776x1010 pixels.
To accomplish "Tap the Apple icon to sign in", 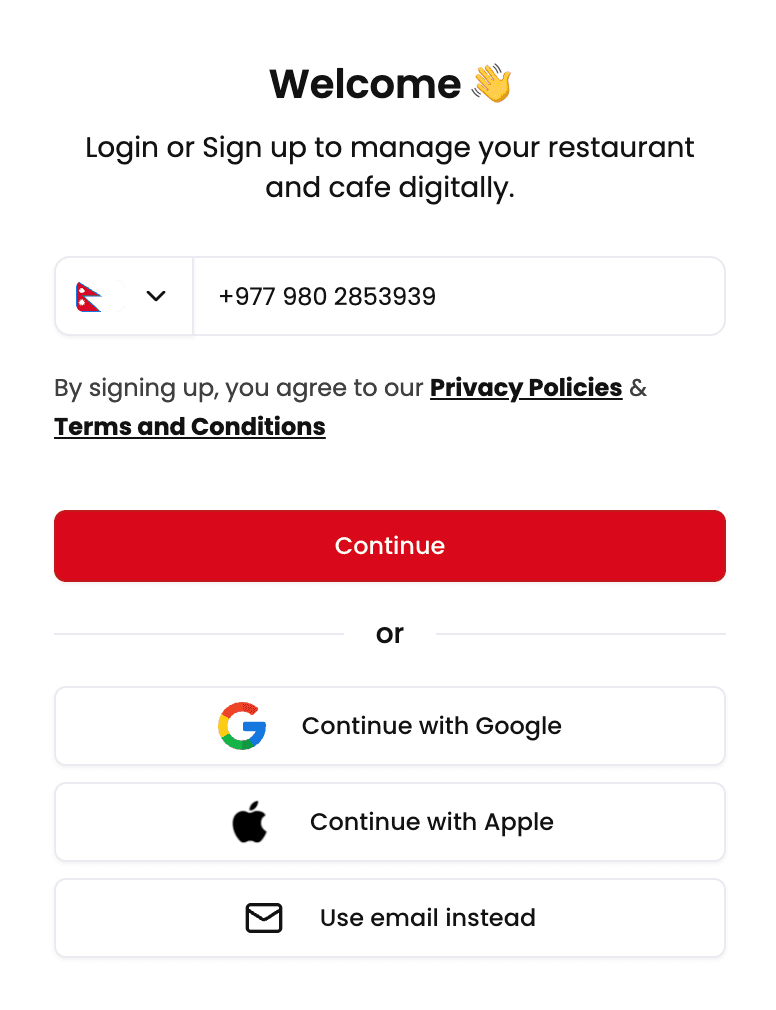I will [x=250, y=821].
